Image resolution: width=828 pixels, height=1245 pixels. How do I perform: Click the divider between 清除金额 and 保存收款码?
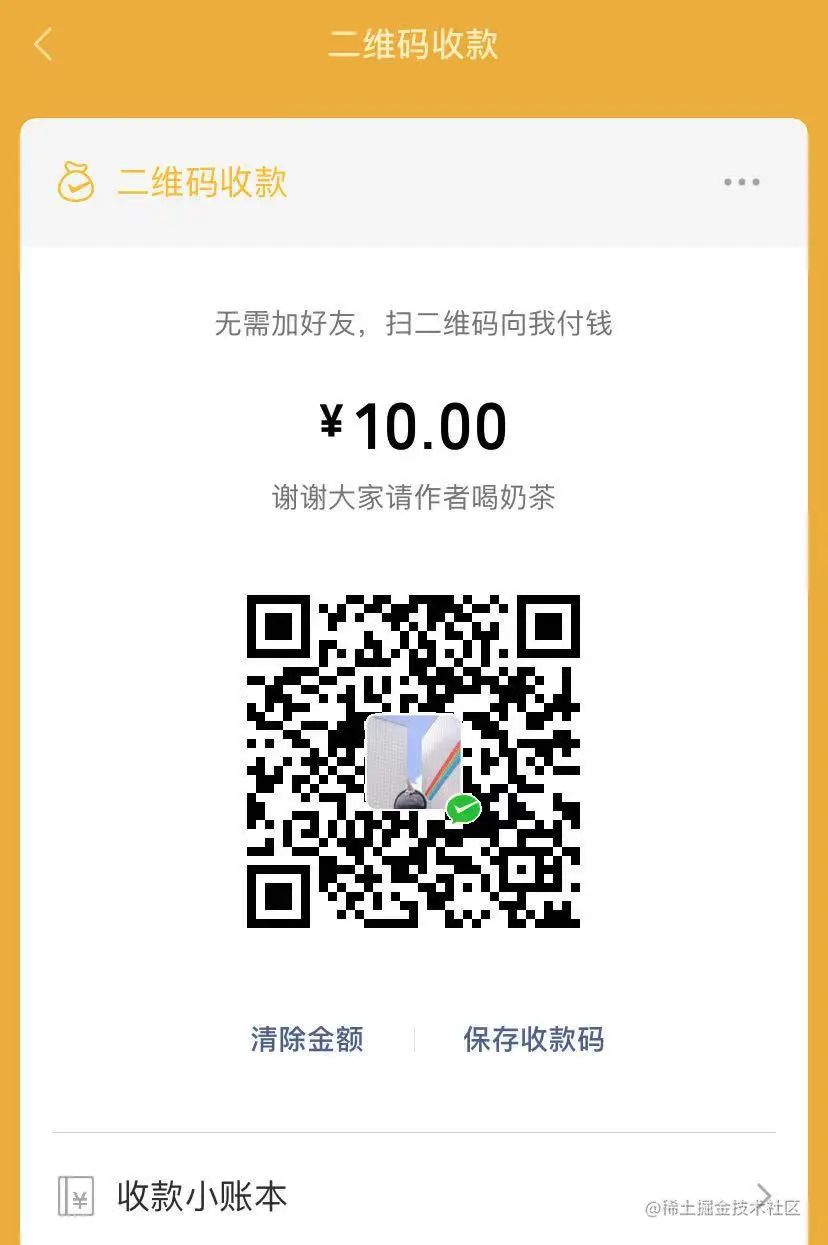pyautogui.click(x=414, y=1040)
